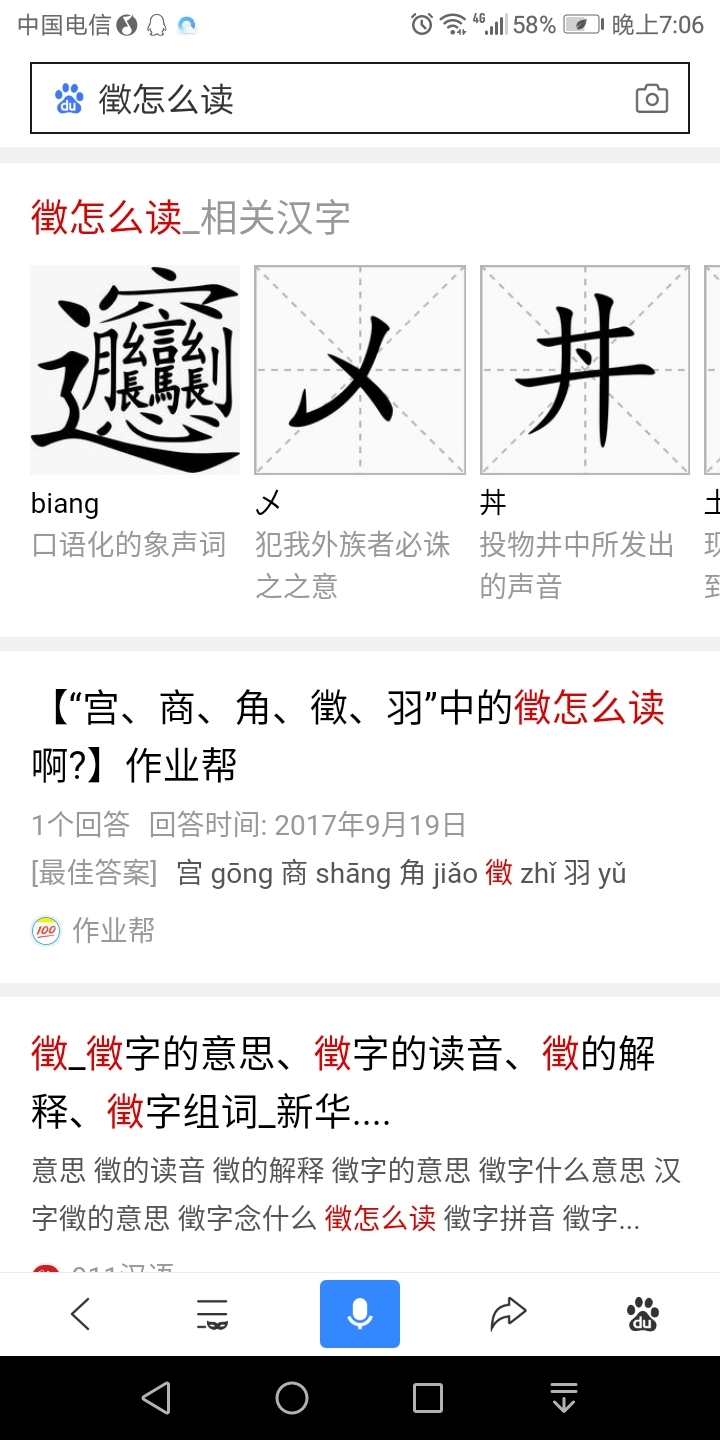This screenshot has width=720, height=1440.
Task: Open the Baidu paw home icon
Action: (643, 1314)
